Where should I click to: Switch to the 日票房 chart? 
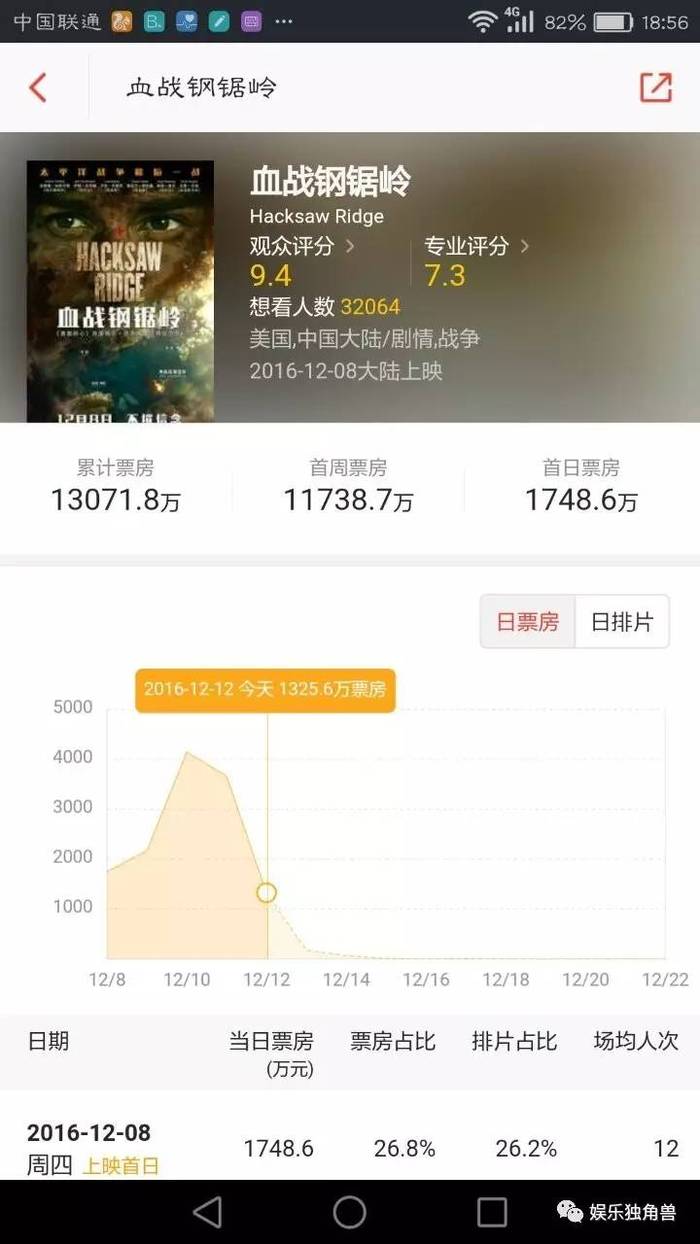(528, 622)
